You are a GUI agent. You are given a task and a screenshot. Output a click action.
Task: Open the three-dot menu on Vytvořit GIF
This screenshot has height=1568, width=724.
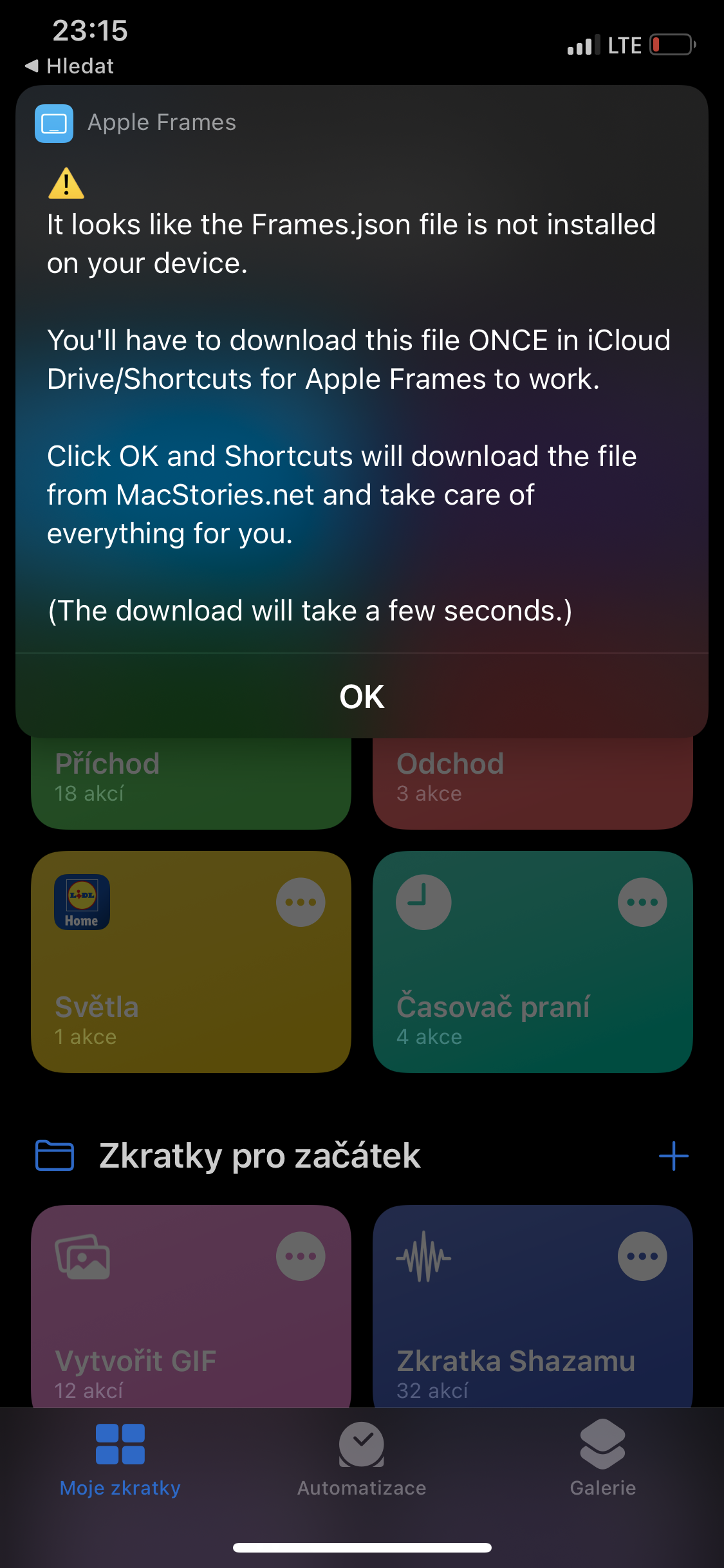(301, 1256)
